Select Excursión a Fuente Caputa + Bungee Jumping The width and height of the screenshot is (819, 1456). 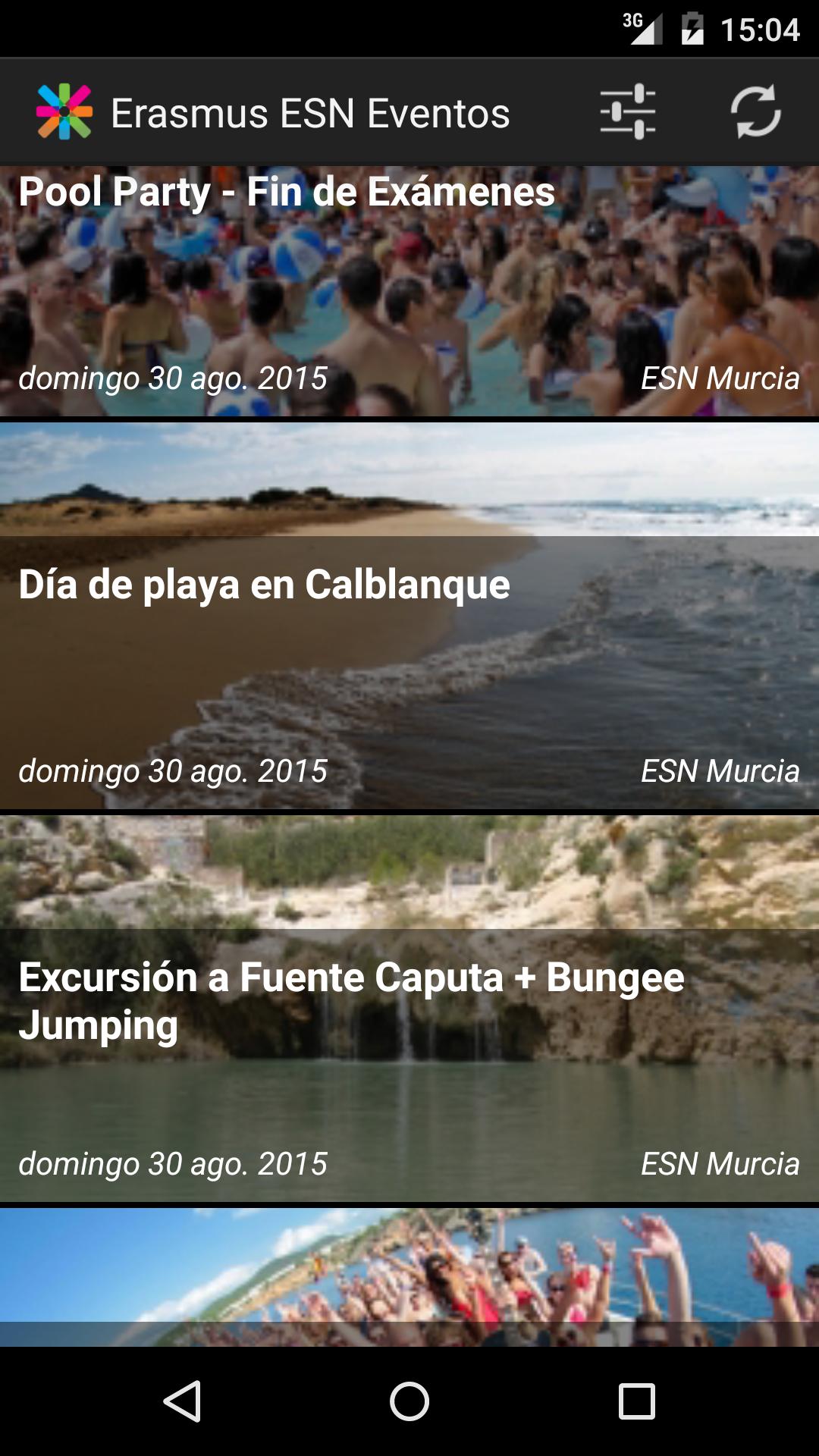[409, 1009]
